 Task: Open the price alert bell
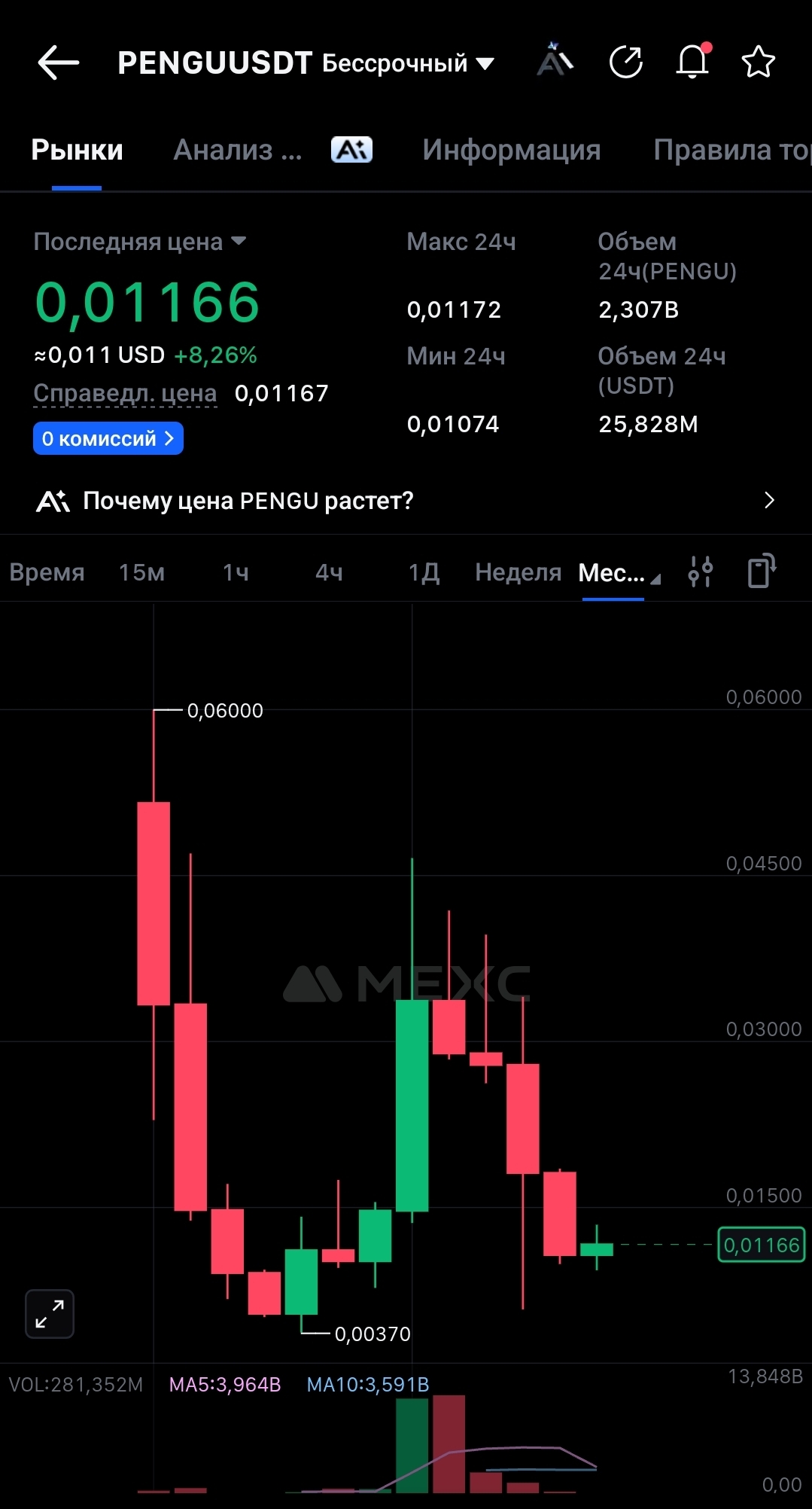[x=693, y=61]
